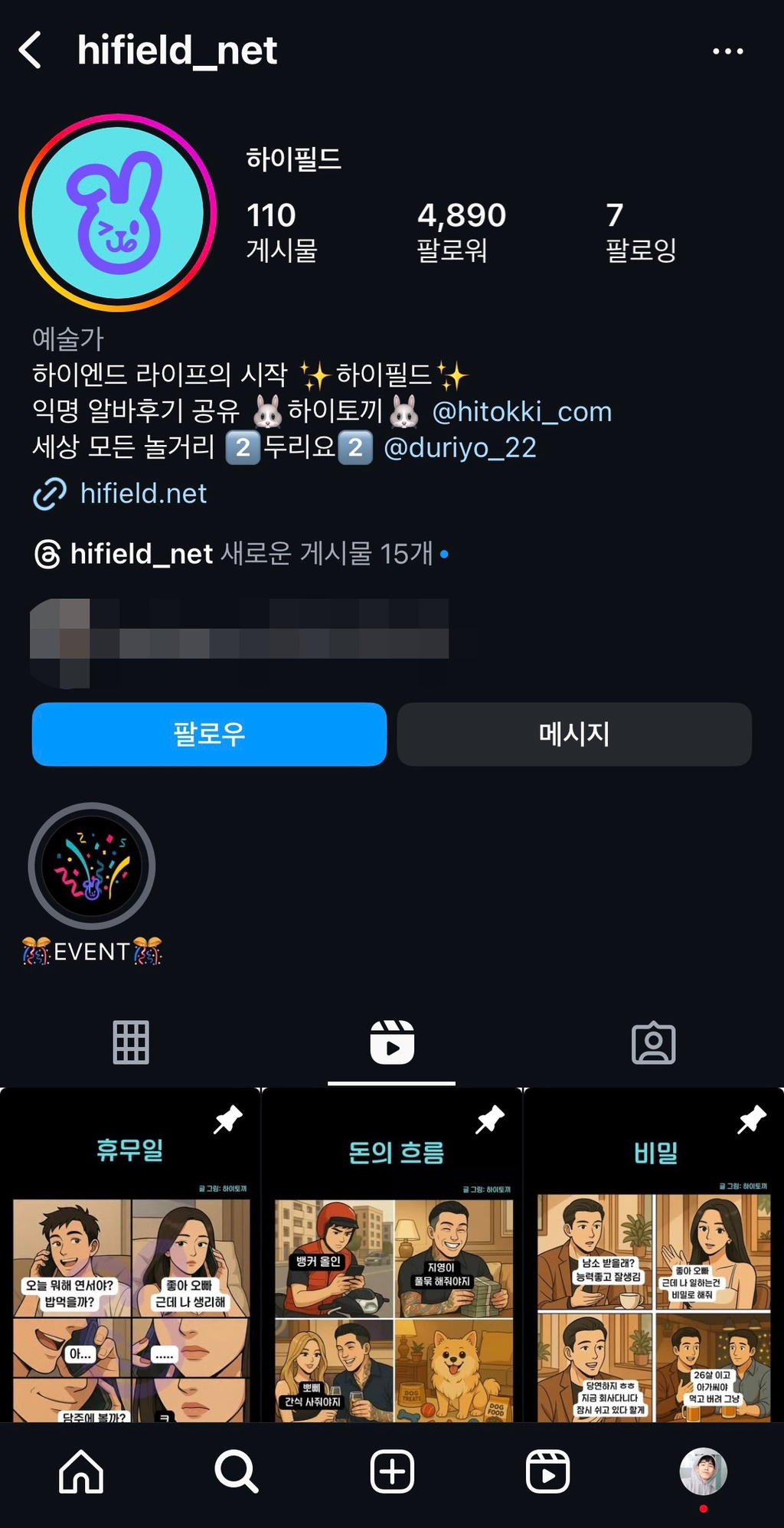This screenshot has width=784, height=1528.
Task: Go to the Home feed
Action: point(81,1471)
